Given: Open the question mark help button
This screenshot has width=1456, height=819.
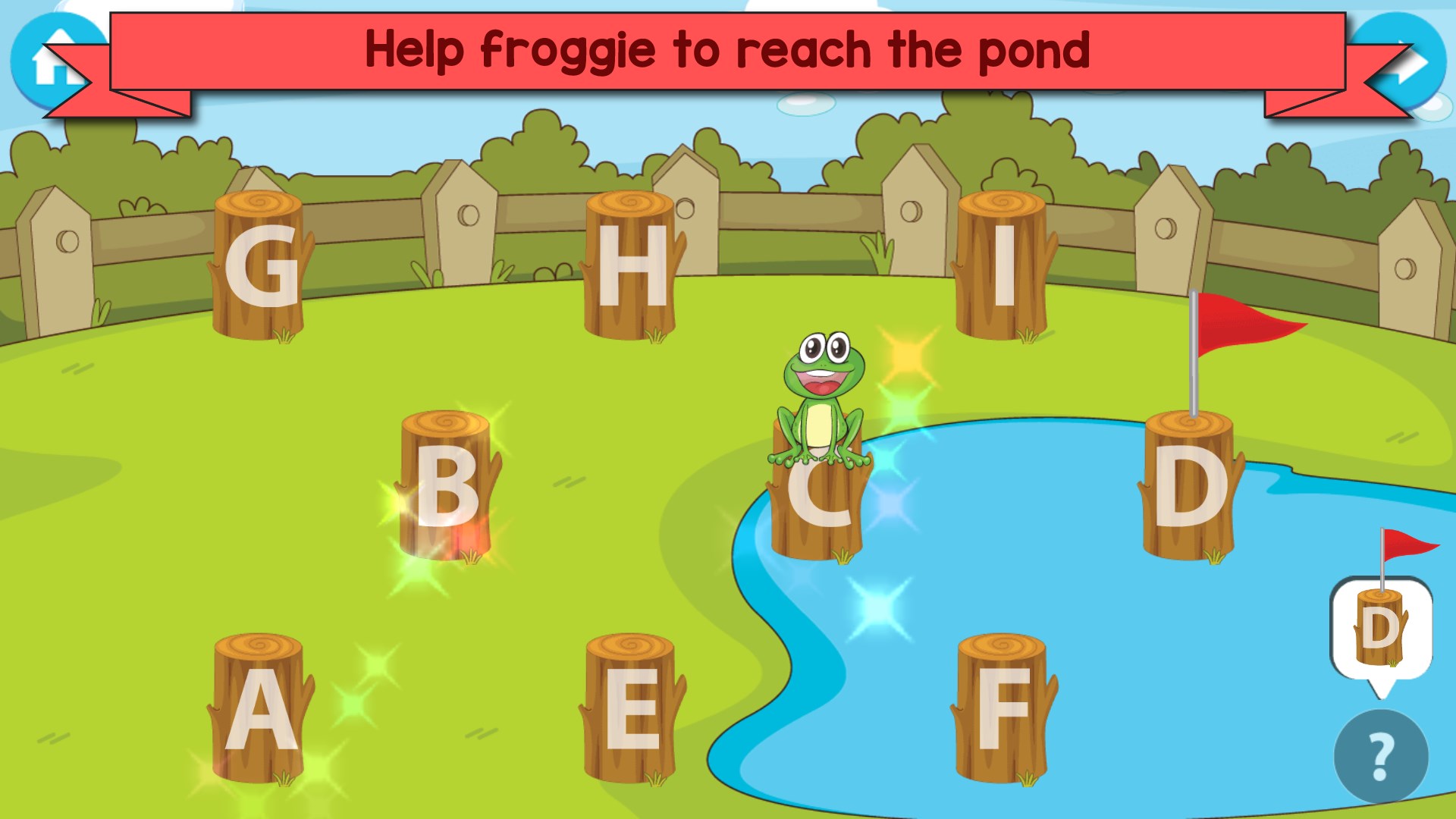Looking at the screenshot, I should 1380,756.
